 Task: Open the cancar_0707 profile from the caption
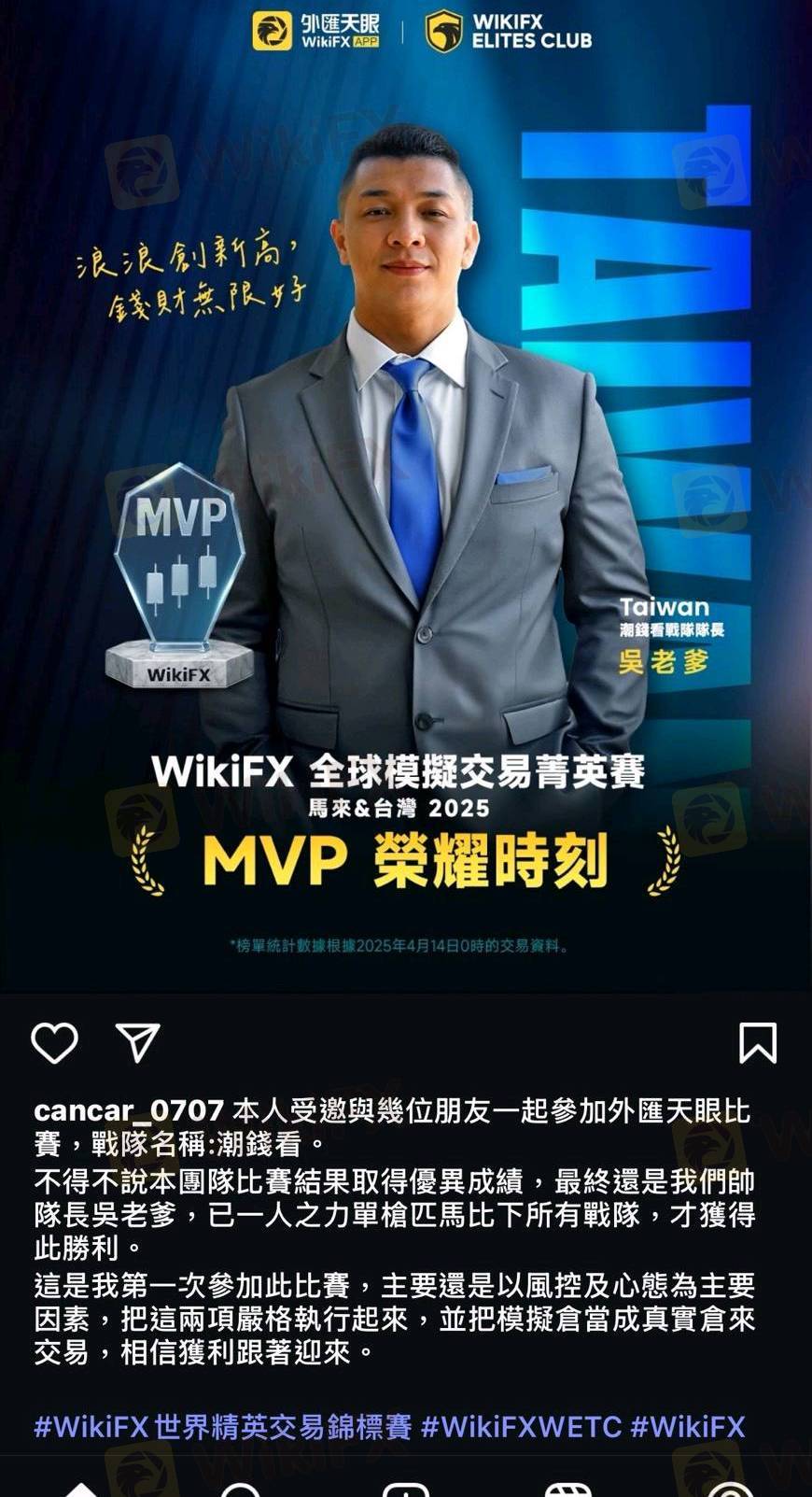pos(129,1110)
